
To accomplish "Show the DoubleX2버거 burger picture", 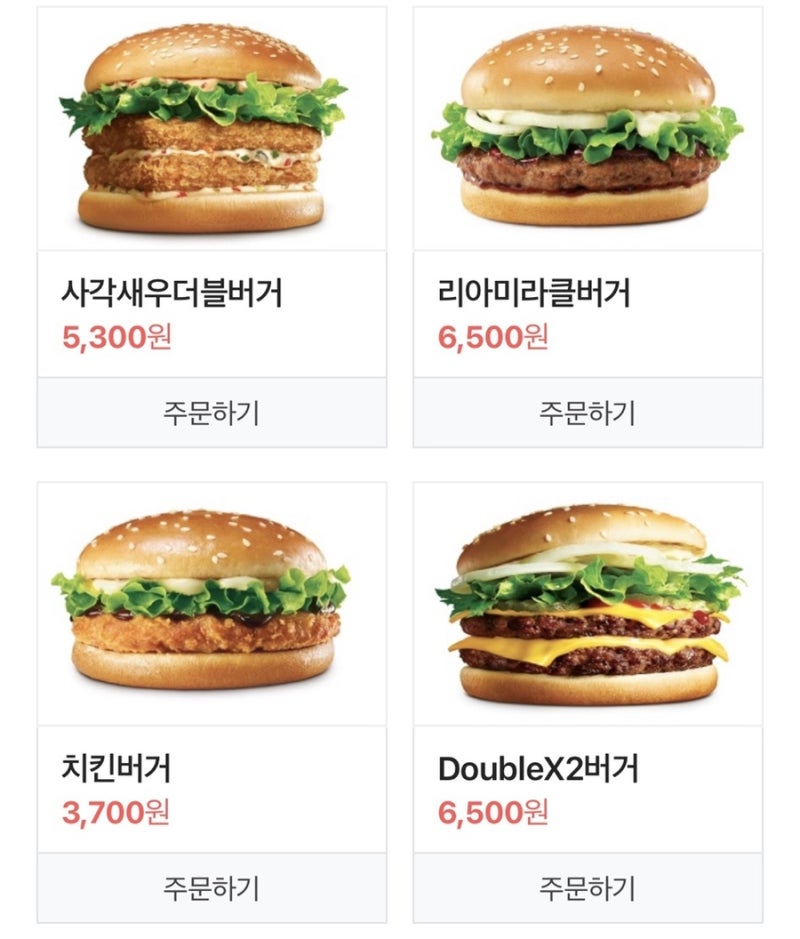I will (587, 603).
